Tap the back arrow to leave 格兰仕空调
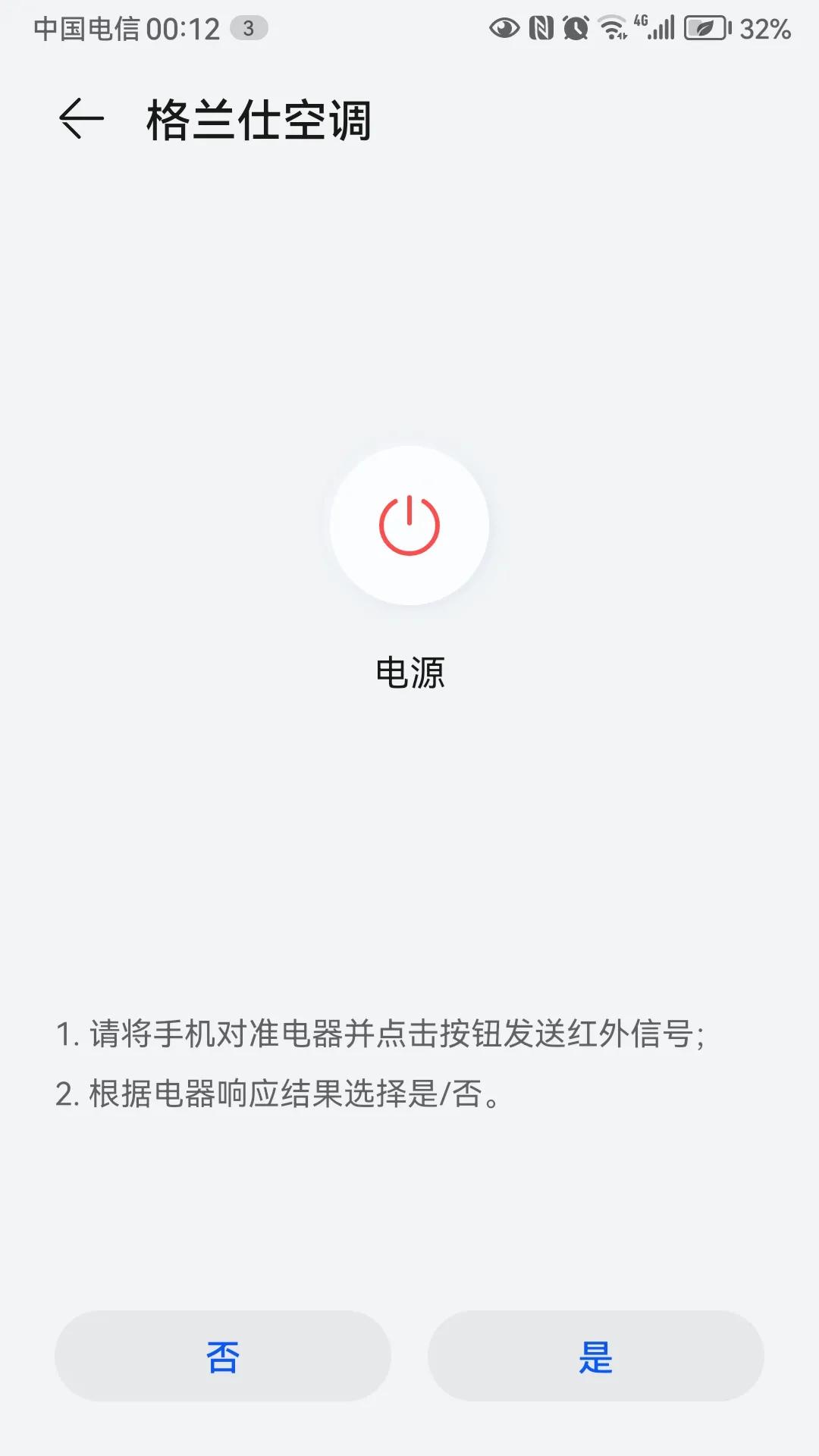Image resolution: width=819 pixels, height=1456 pixels. [x=81, y=118]
